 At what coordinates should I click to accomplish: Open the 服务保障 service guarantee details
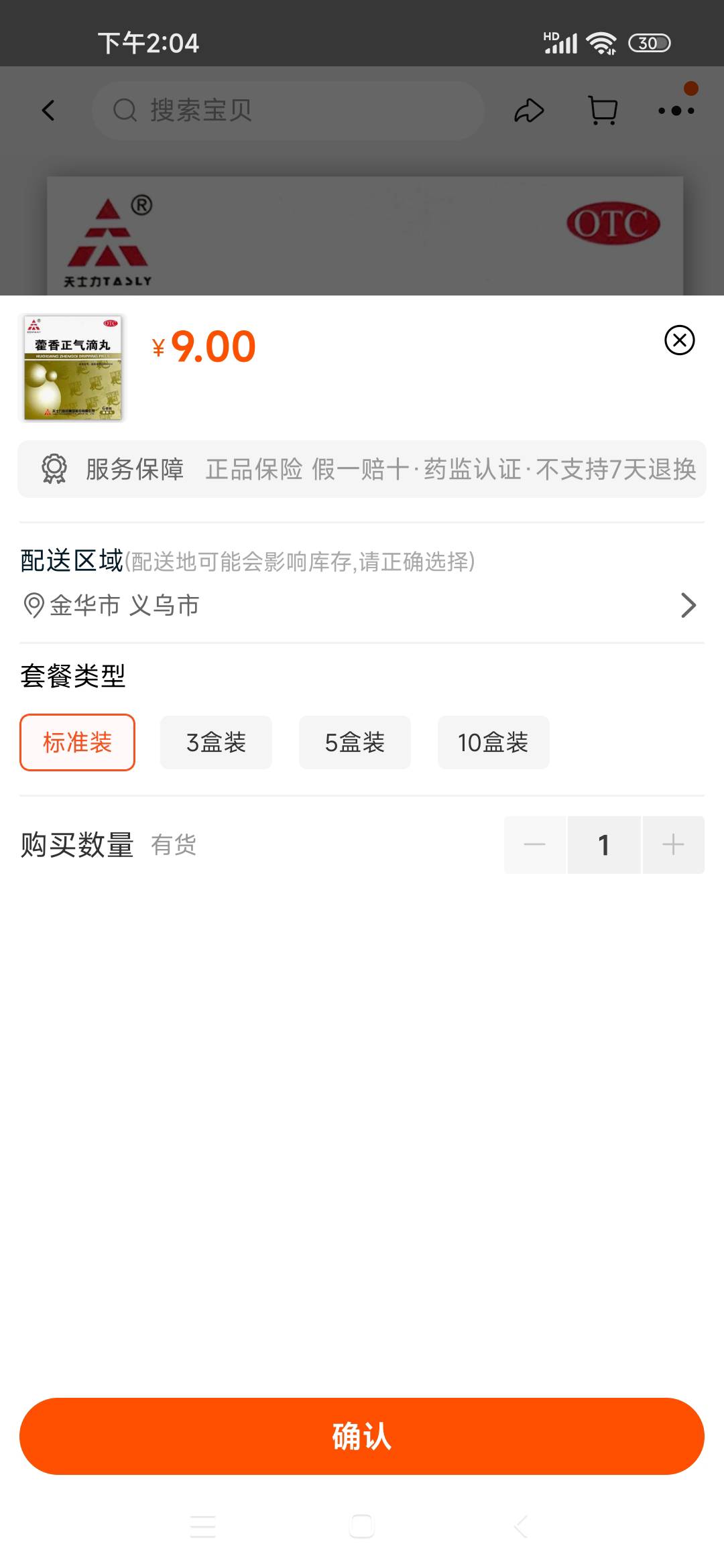tap(362, 469)
